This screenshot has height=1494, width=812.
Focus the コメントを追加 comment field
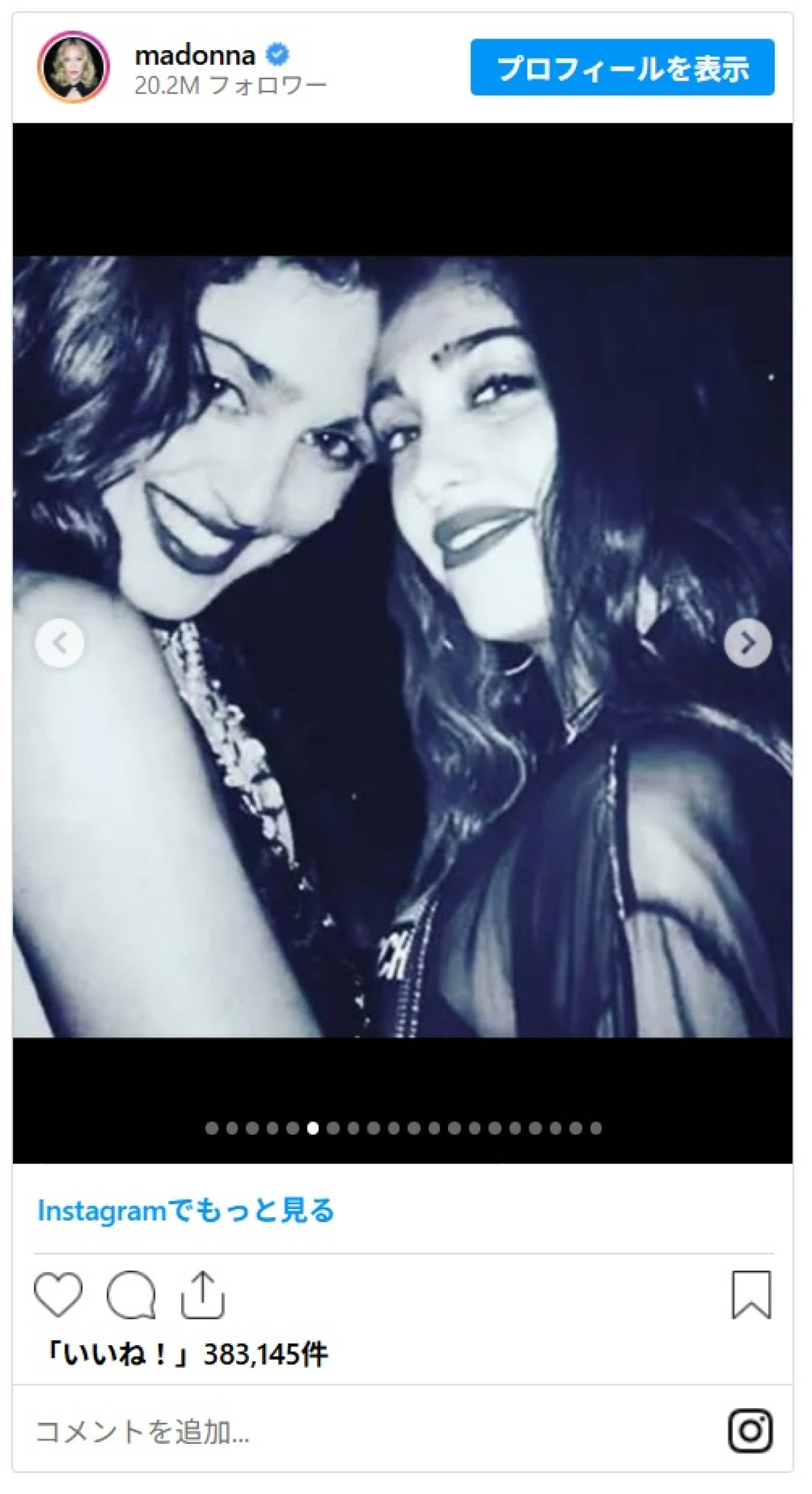tap(271, 1432)
